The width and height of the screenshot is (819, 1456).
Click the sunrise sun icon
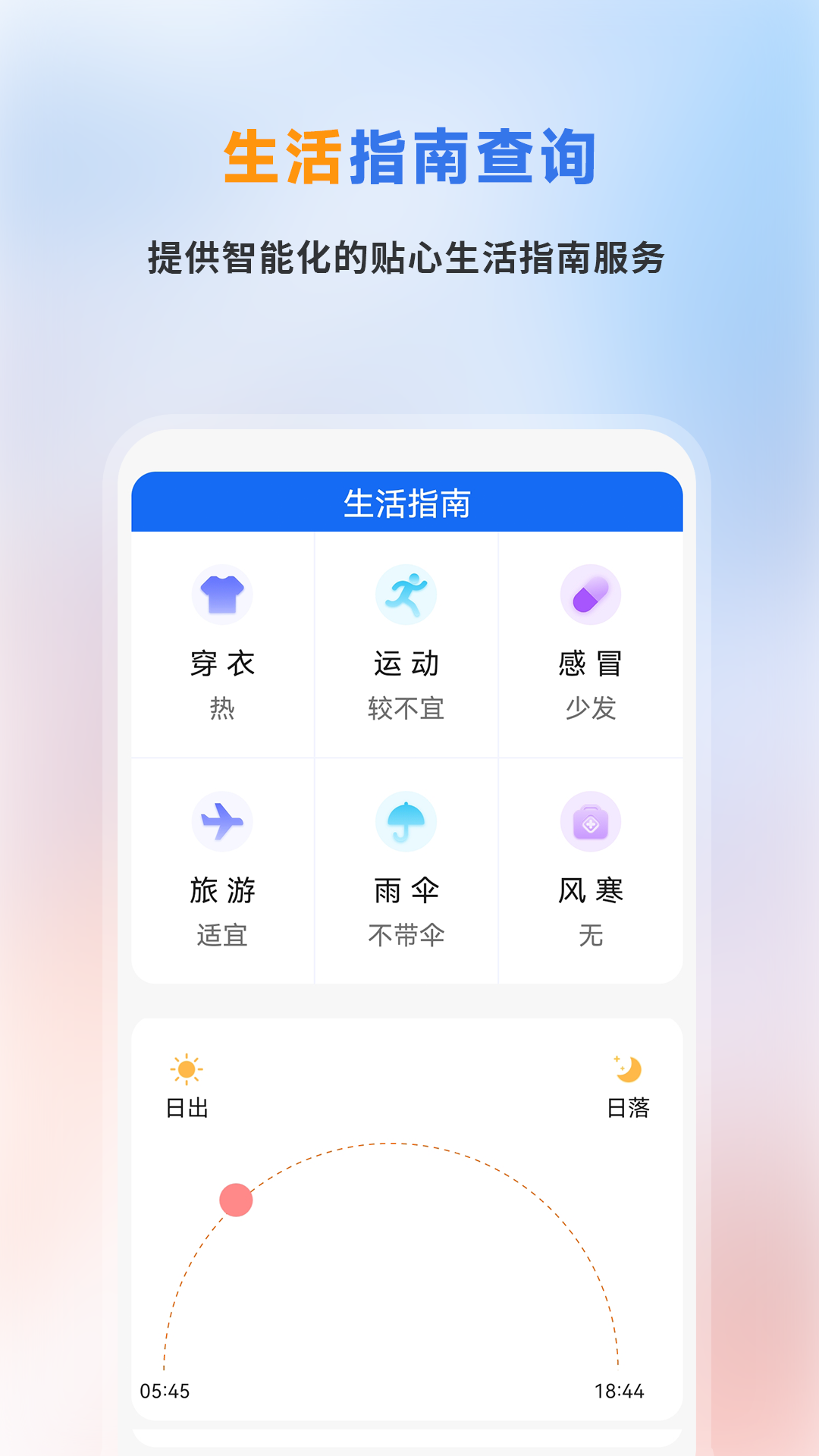pos(186,1066)
